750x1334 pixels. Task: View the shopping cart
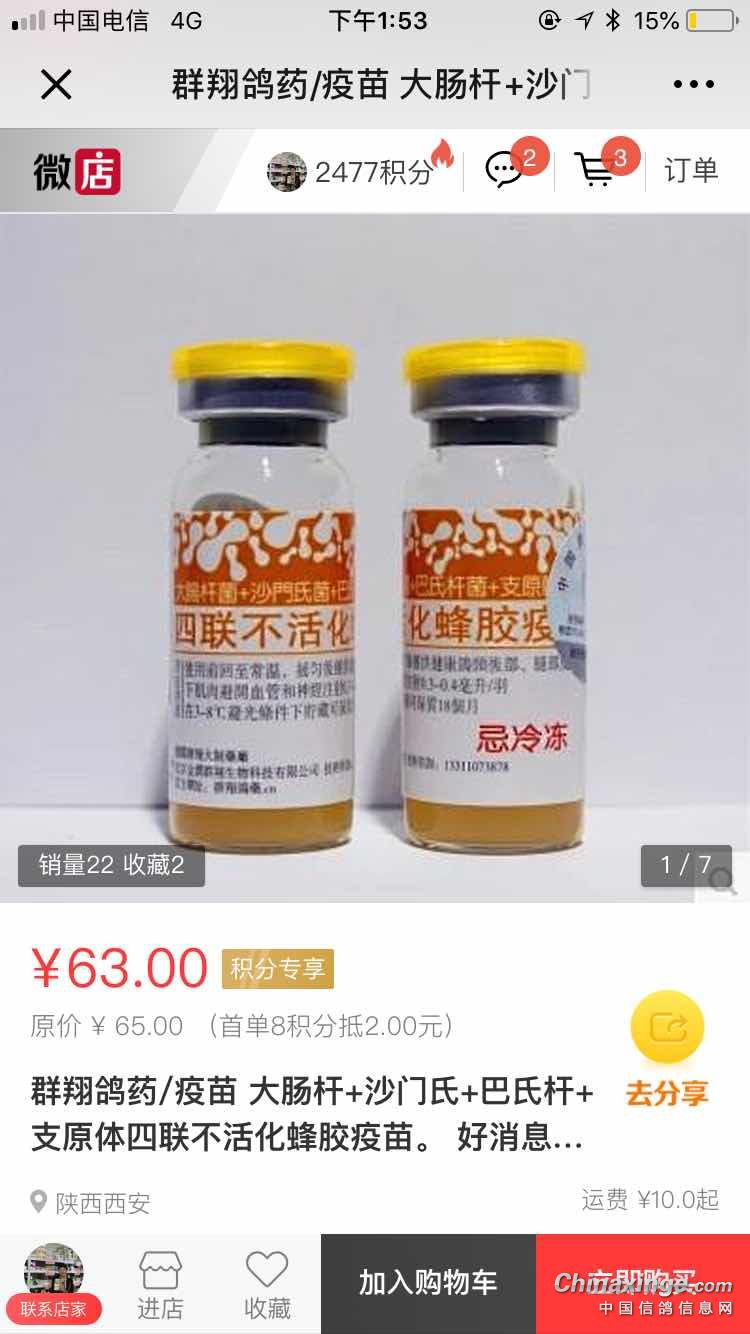point(596,171)
